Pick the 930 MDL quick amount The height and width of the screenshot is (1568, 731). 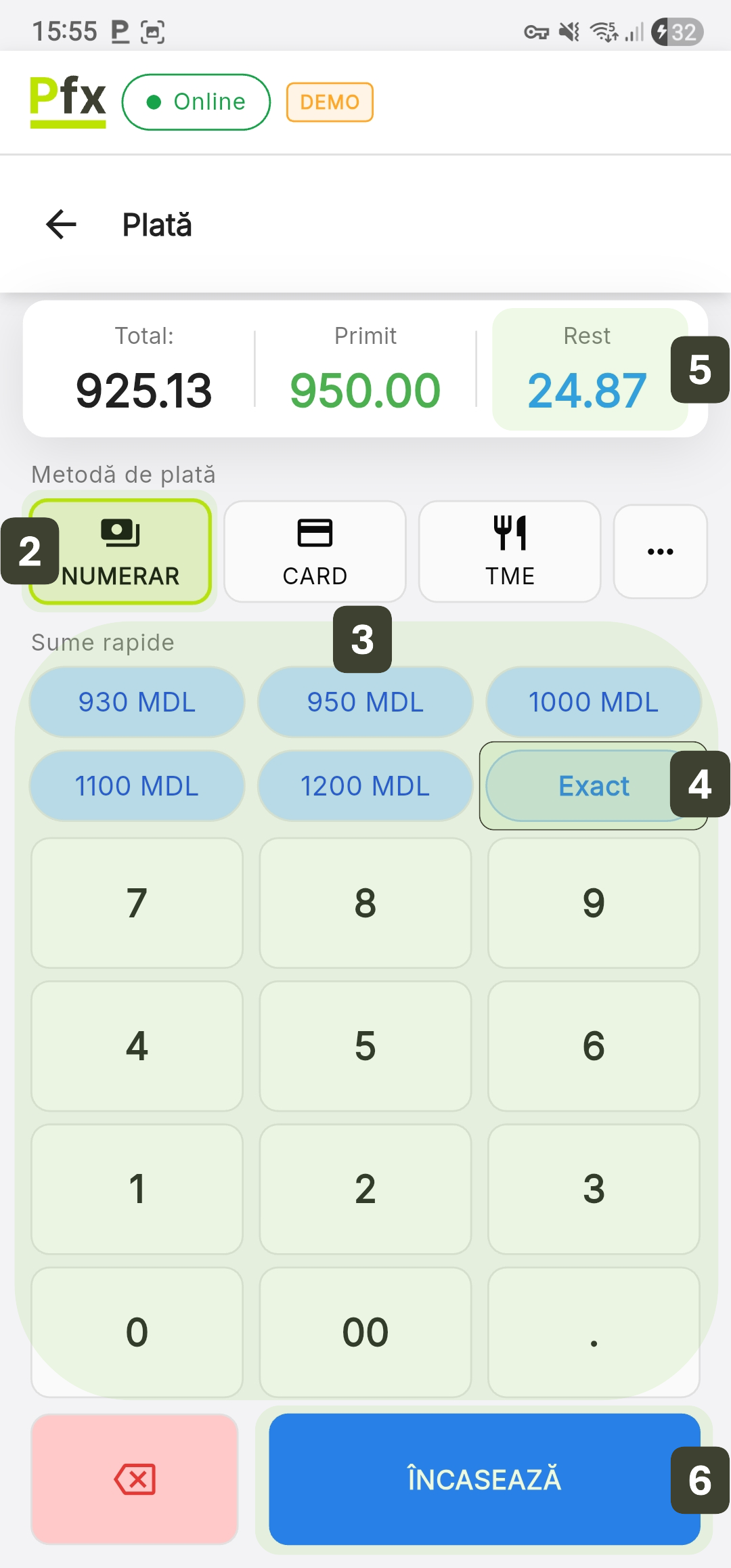(137, 702)
